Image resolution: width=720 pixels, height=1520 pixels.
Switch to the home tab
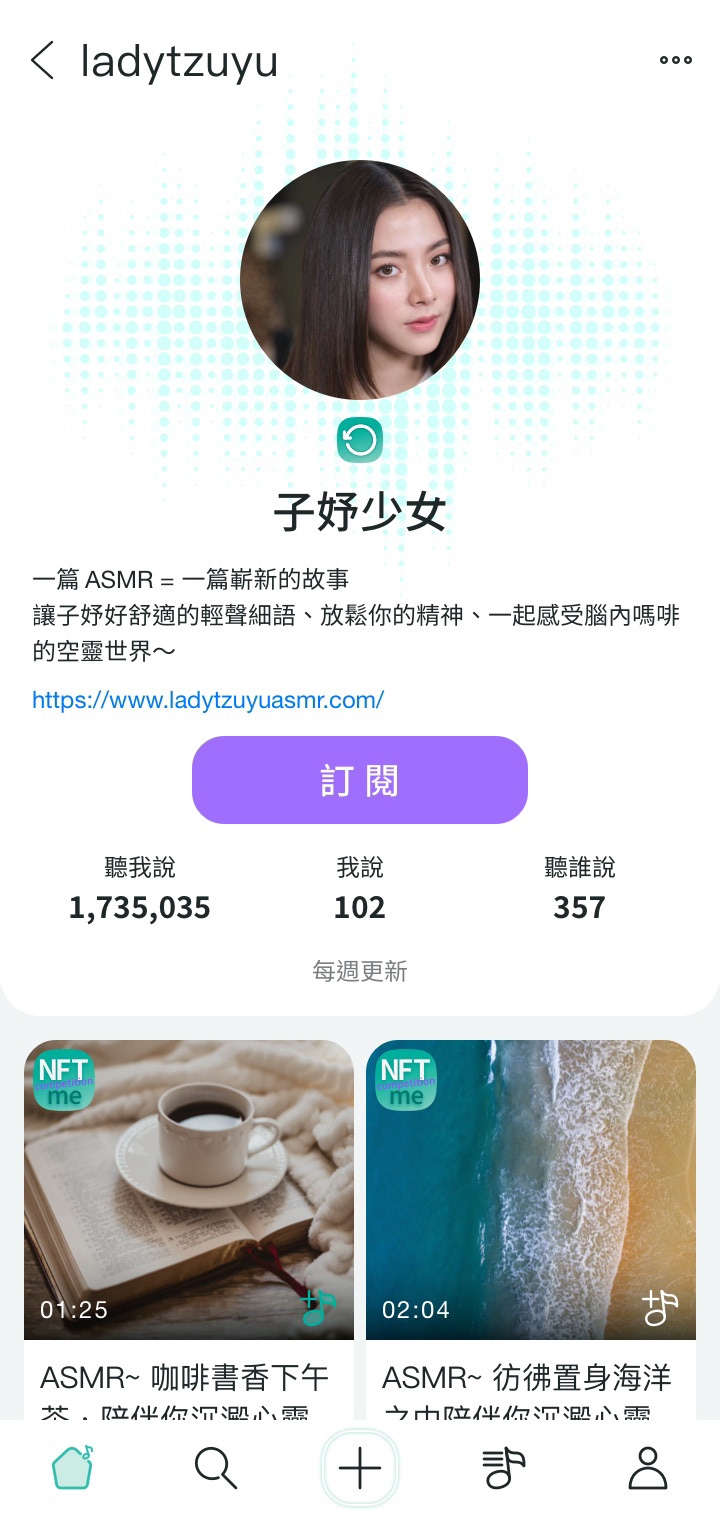coord(72,1468)
